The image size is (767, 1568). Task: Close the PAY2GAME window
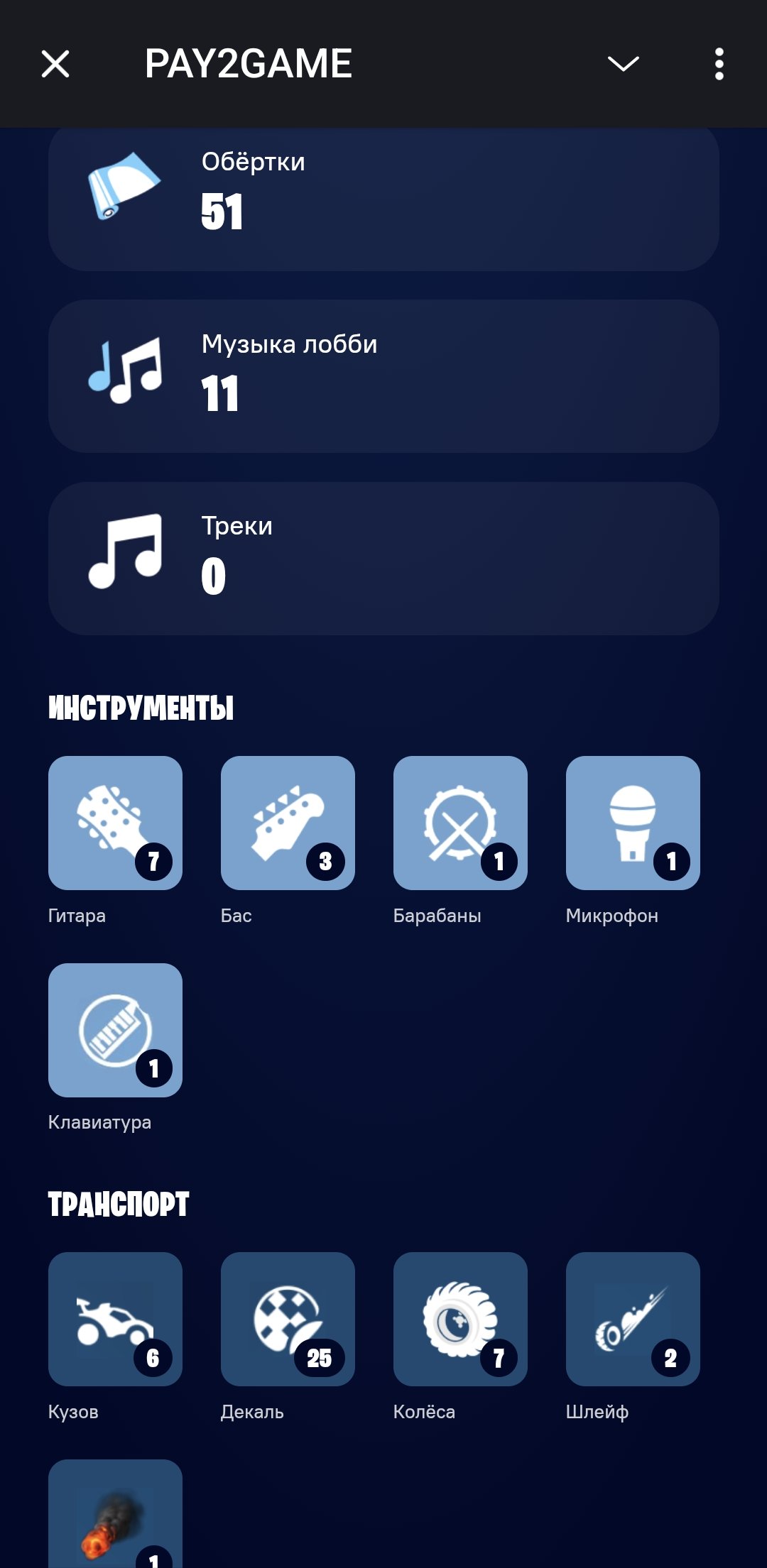click(x=55, y=66)
